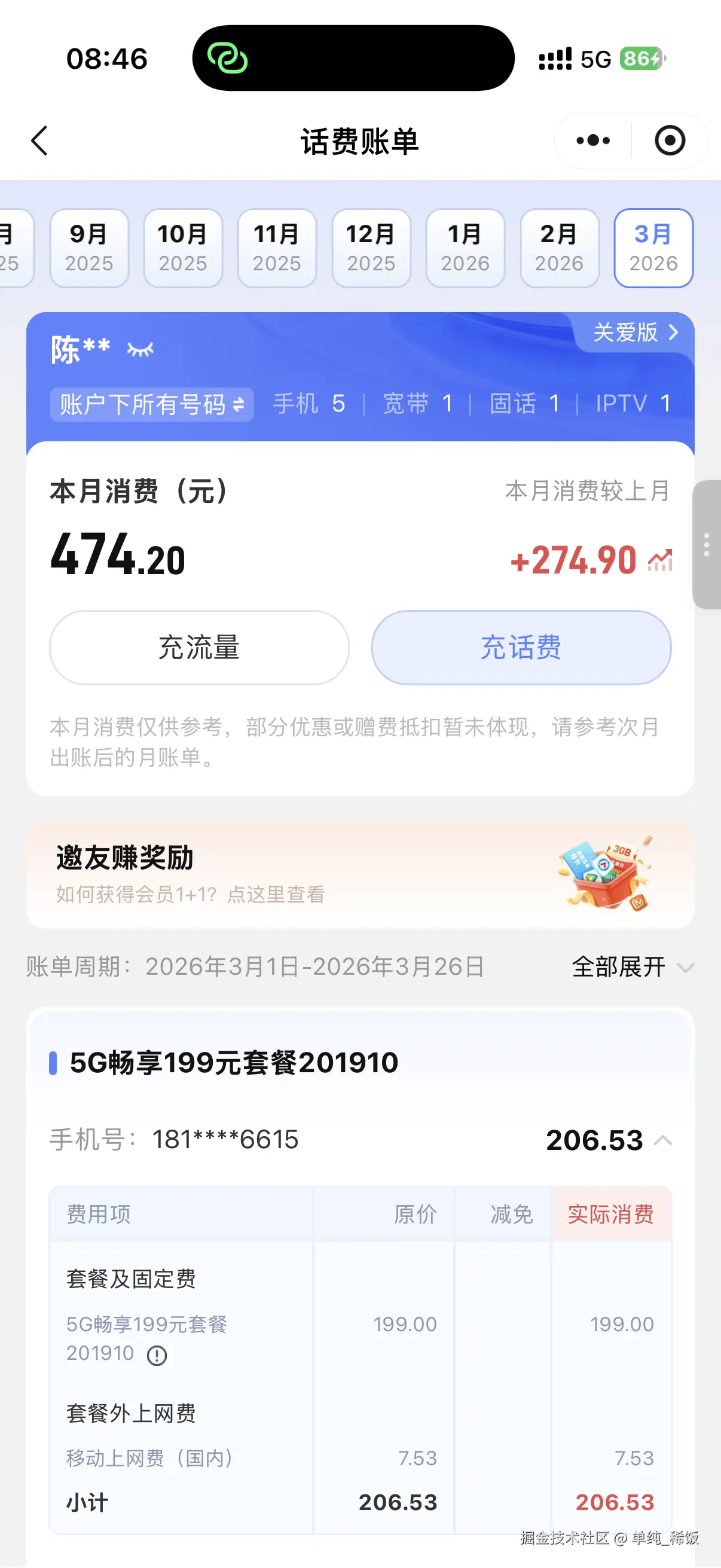Select the 12月 2025 month tab
The width and height of the screenshot is (721, 1568).
[371, 248]
